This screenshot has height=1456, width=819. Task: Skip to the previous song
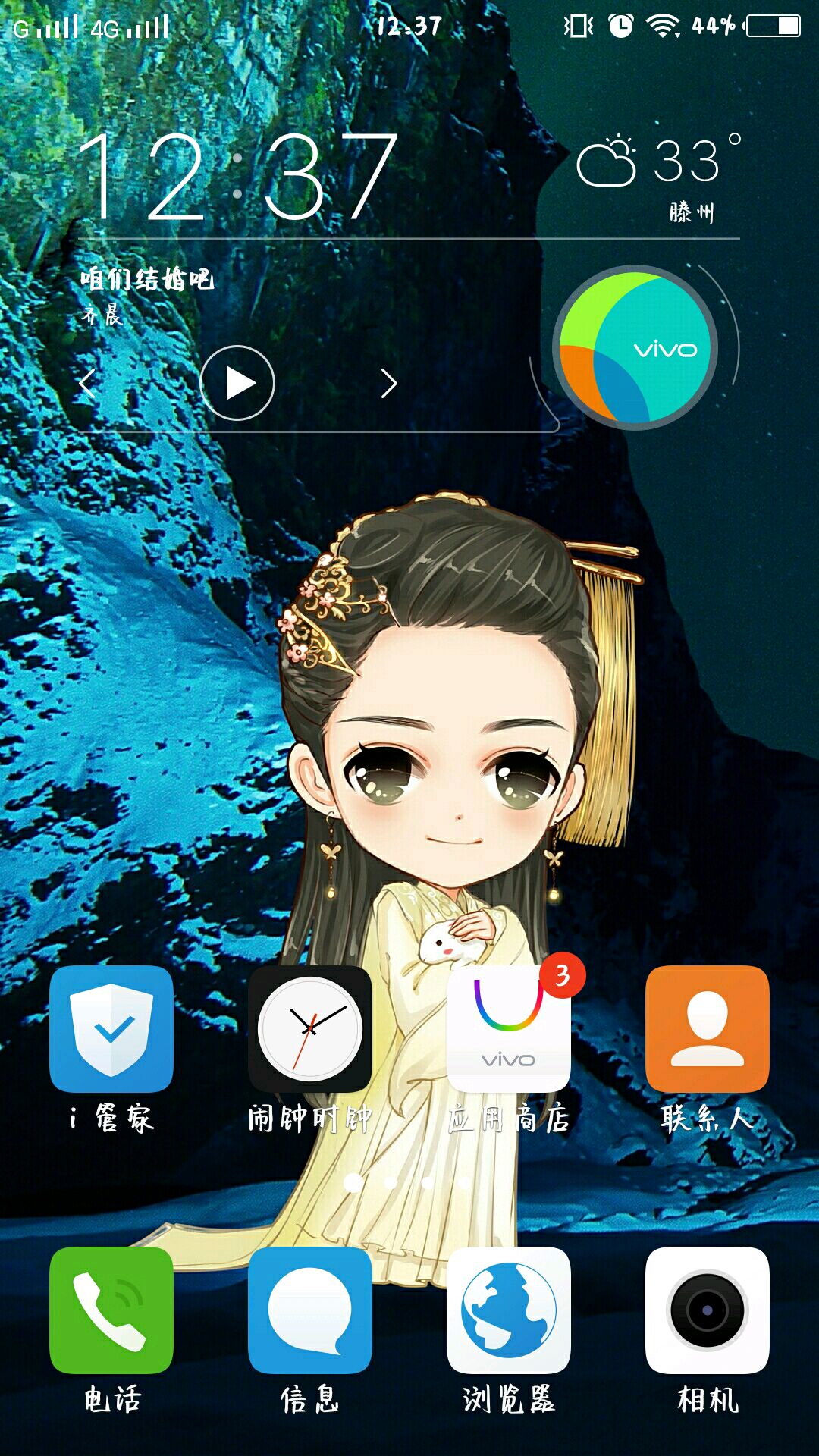(x=88, y=384)
